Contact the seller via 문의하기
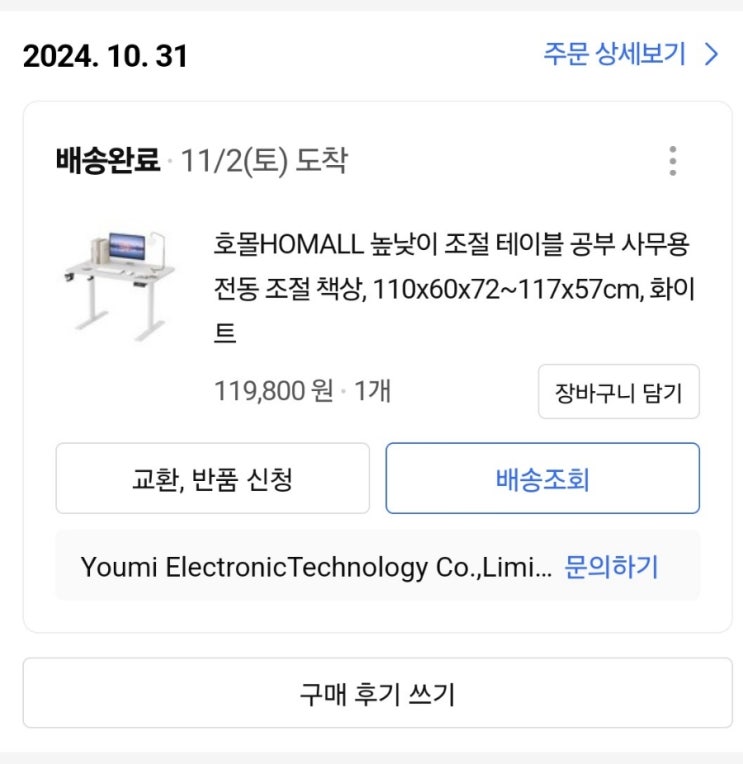Image resolution: width=743 pixels, height=764 pixels. tap(611, 567)
